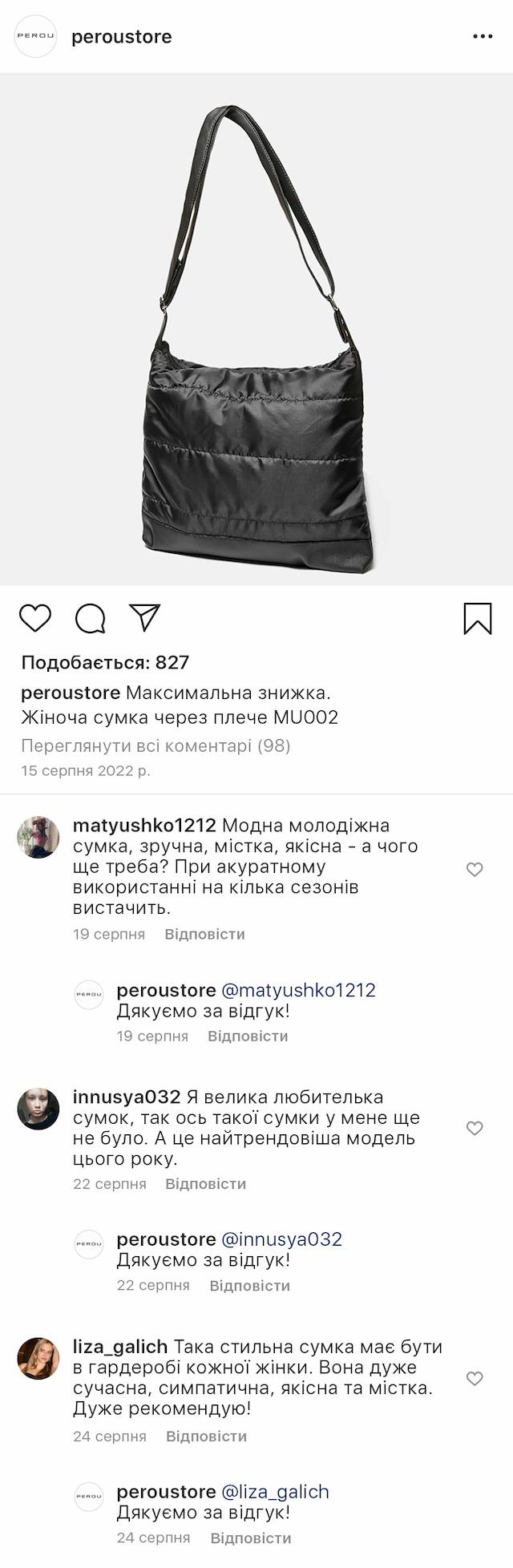Open the black bag photo
This screenshot has width=513, height=1568.
click(x=256, y=329)
